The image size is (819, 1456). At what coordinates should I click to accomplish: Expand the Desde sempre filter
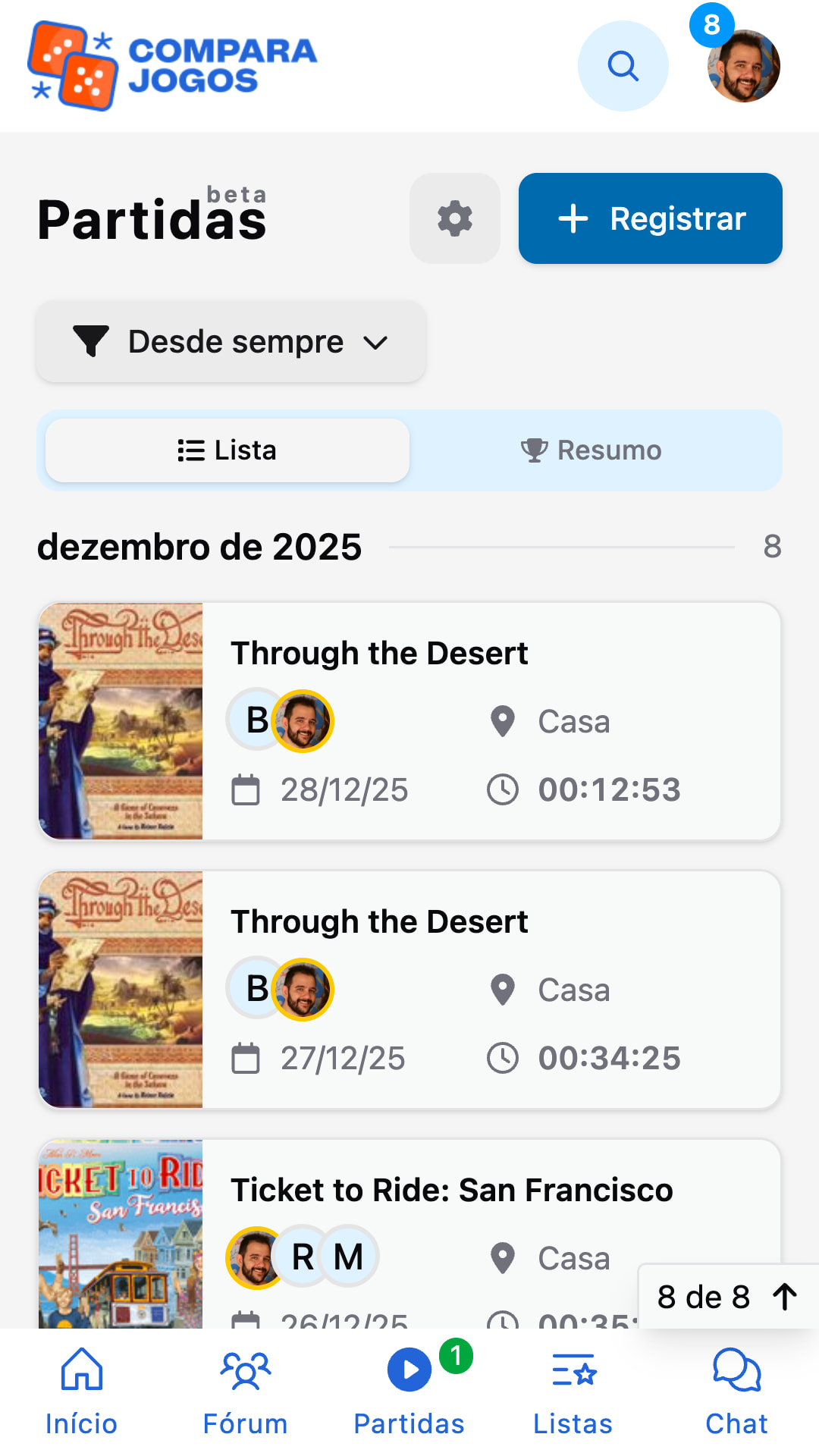231,342
